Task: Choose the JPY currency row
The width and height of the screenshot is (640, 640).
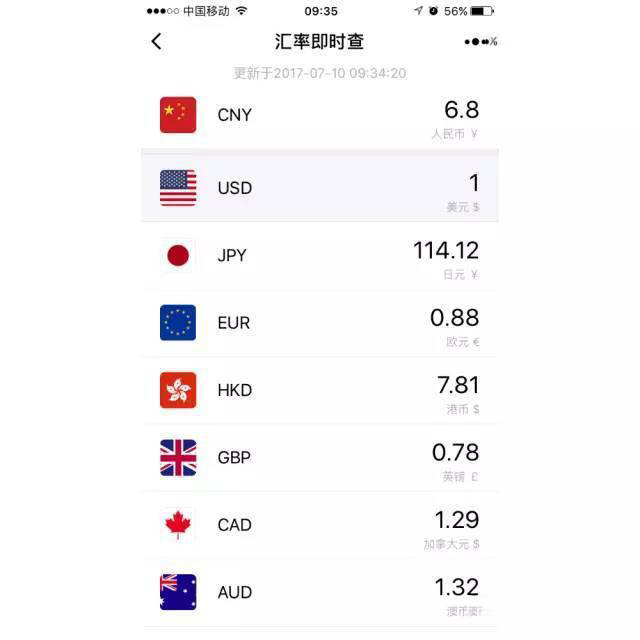Action: [320, 256]
